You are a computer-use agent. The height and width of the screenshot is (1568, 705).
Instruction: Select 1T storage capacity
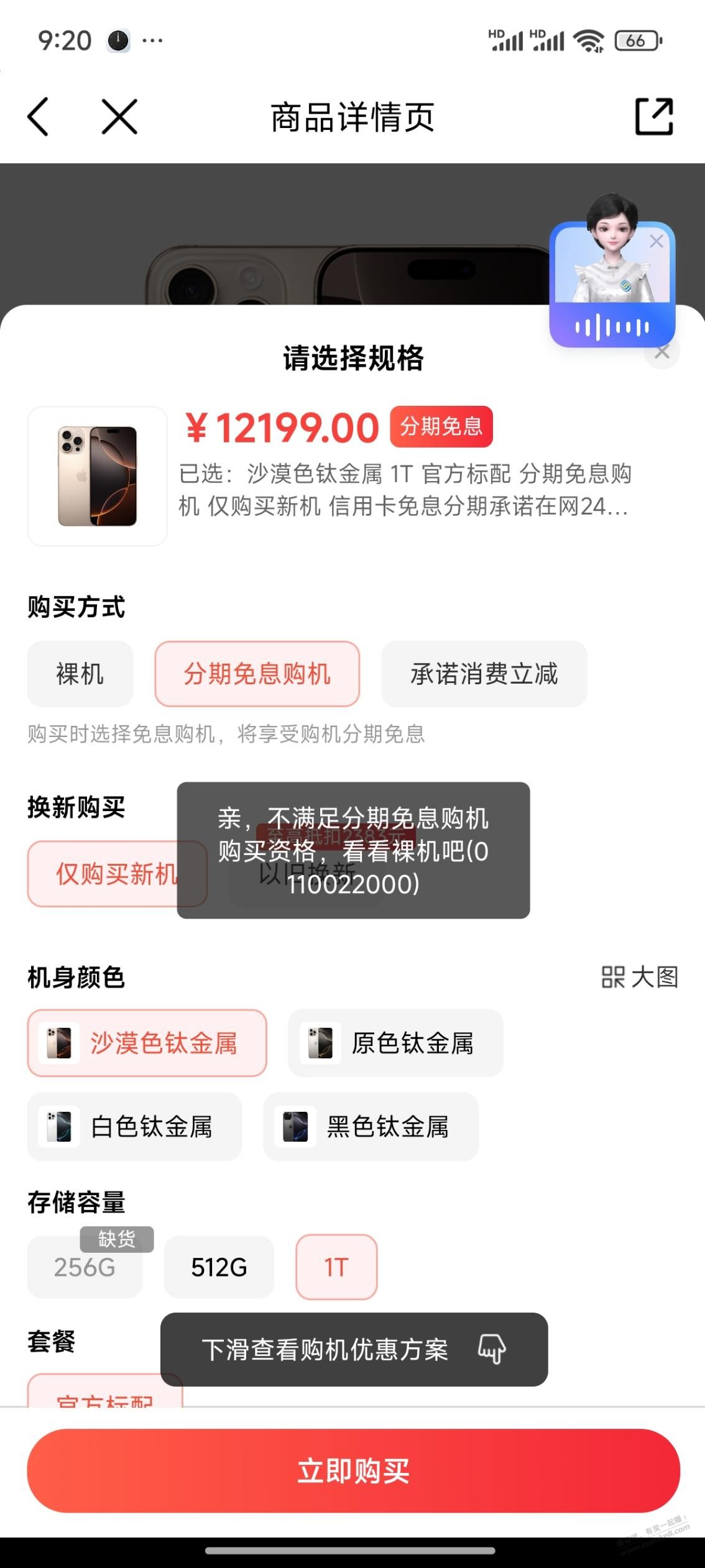click(x=336, y=1267)
